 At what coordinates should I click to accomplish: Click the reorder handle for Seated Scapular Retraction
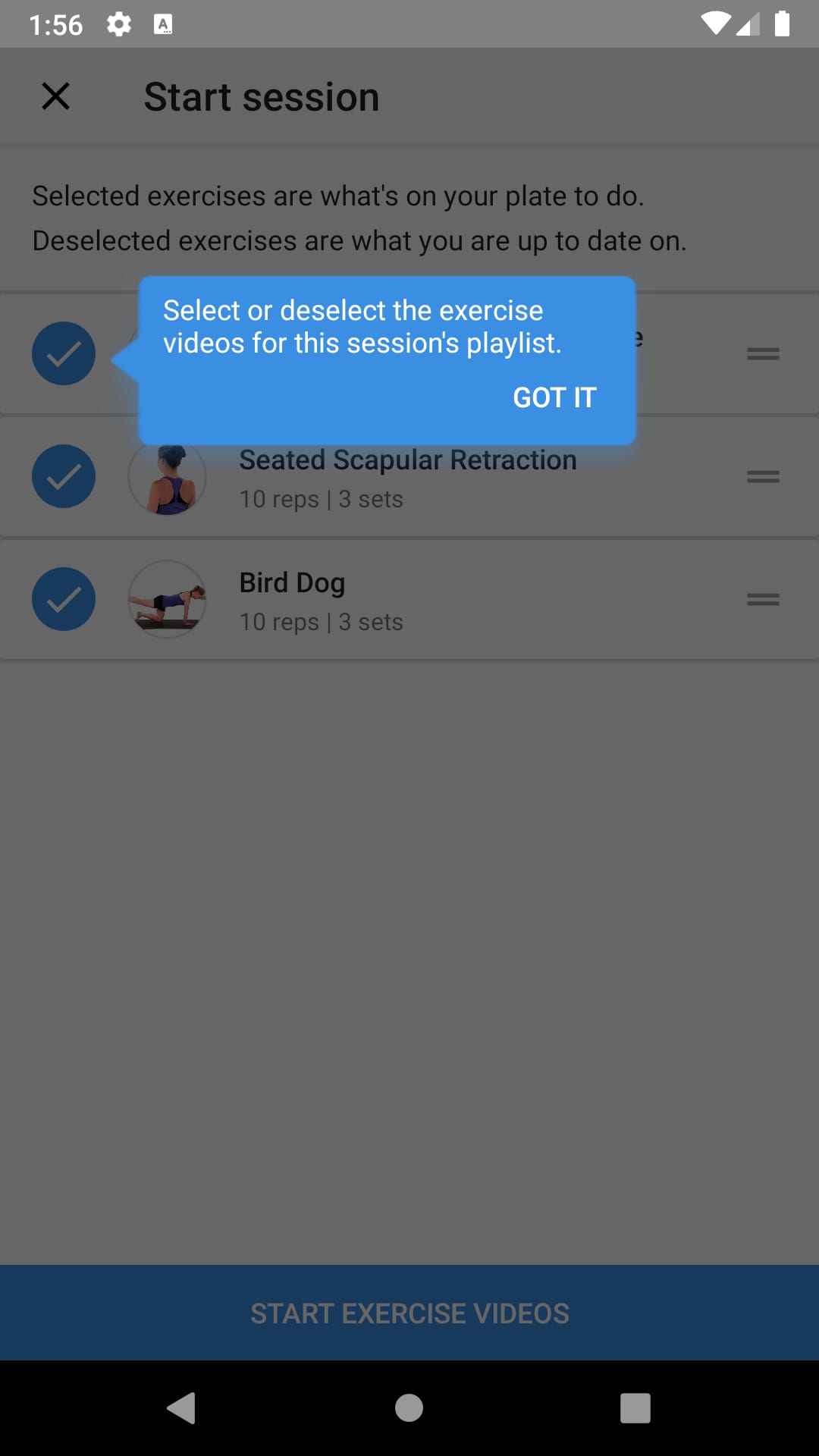point(763,476)
